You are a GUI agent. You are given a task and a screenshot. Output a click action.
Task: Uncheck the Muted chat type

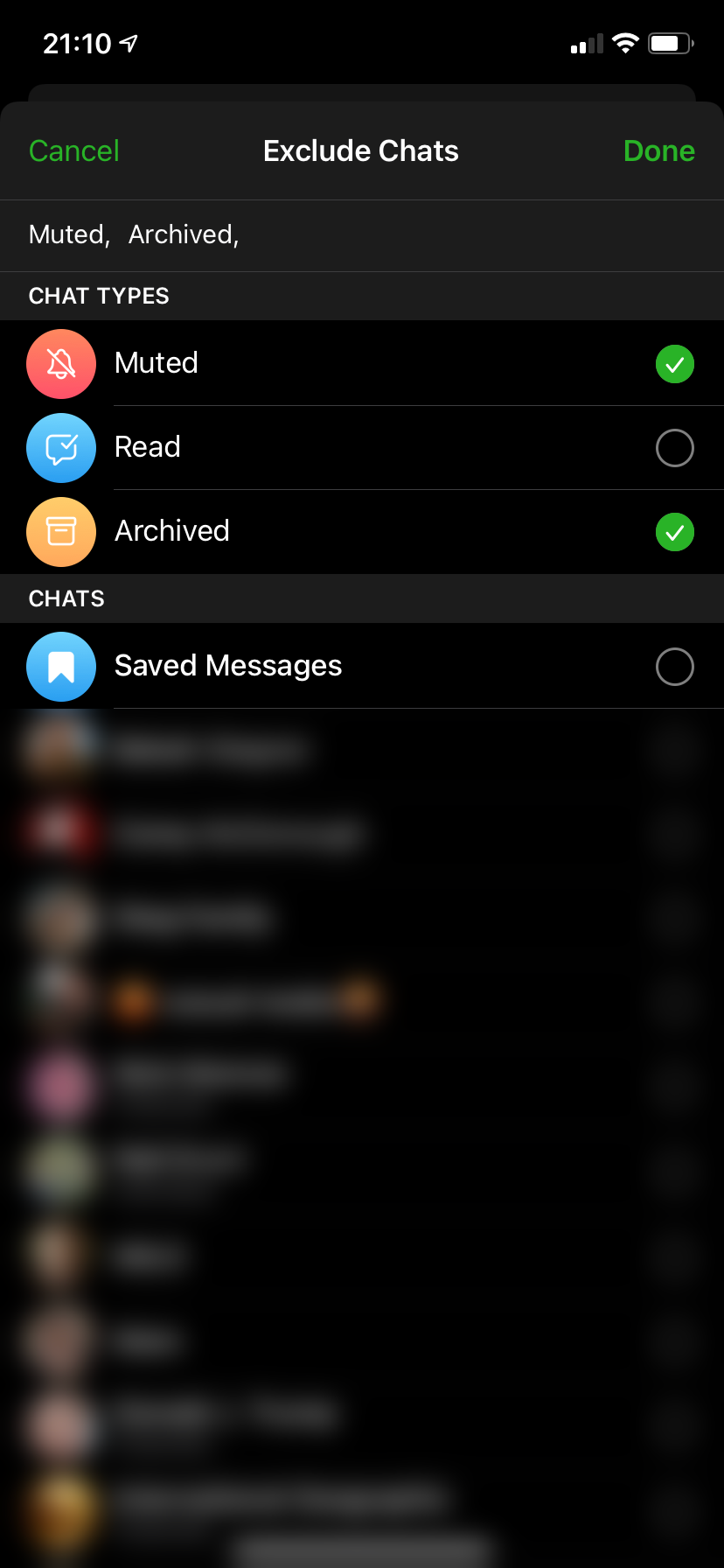click(x=674, y=364)
